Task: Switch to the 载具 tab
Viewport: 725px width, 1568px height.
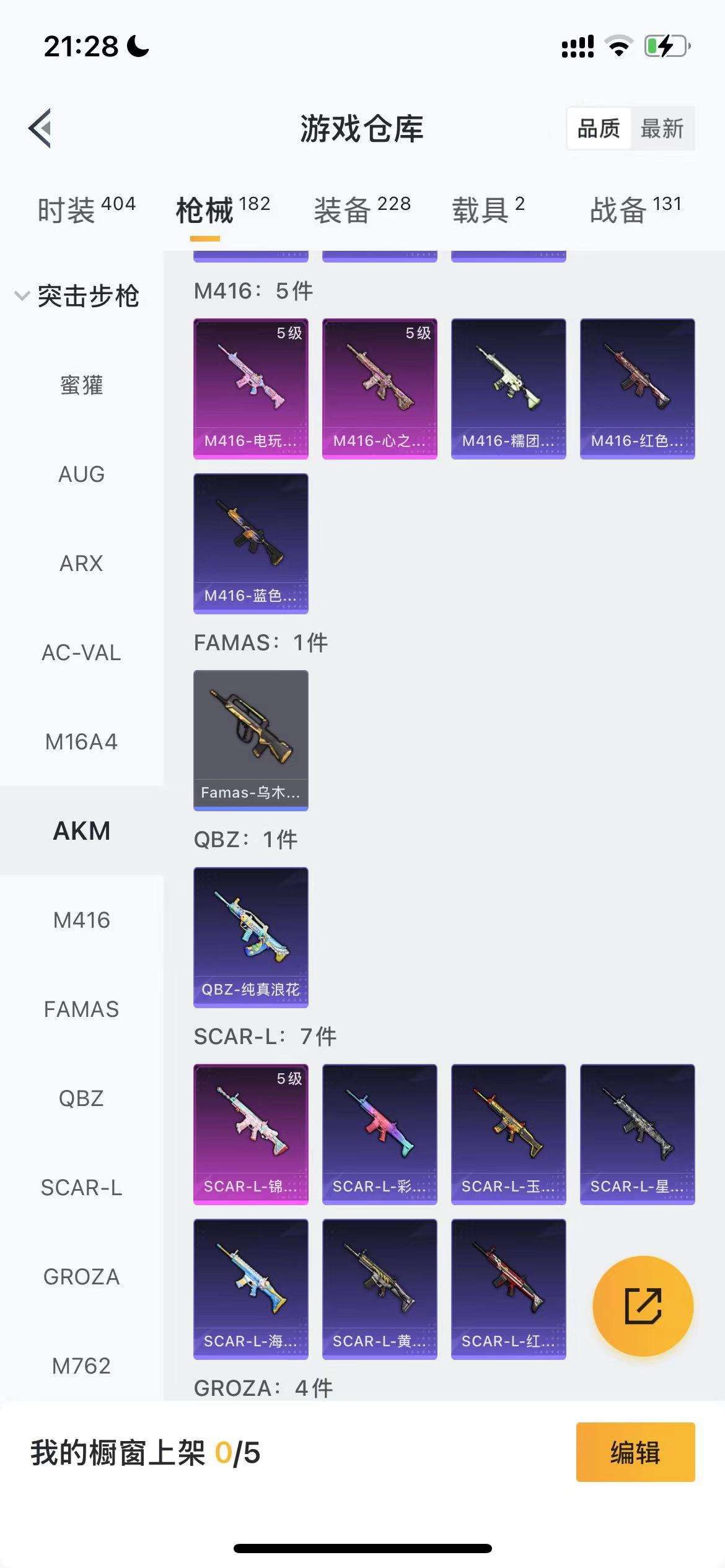Action: [x=488, y=209]
